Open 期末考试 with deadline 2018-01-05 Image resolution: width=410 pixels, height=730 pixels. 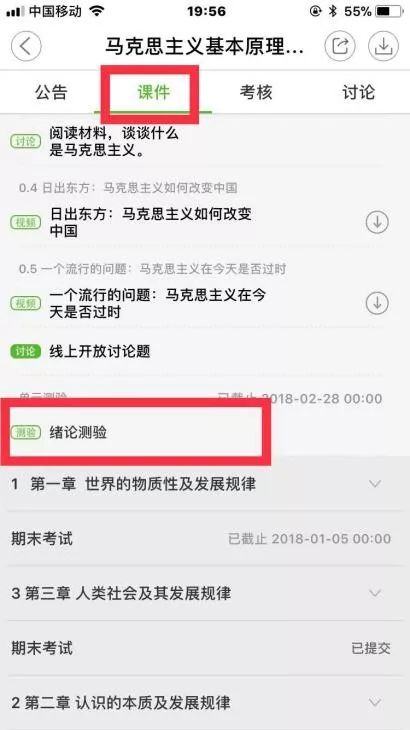[205, 539]
